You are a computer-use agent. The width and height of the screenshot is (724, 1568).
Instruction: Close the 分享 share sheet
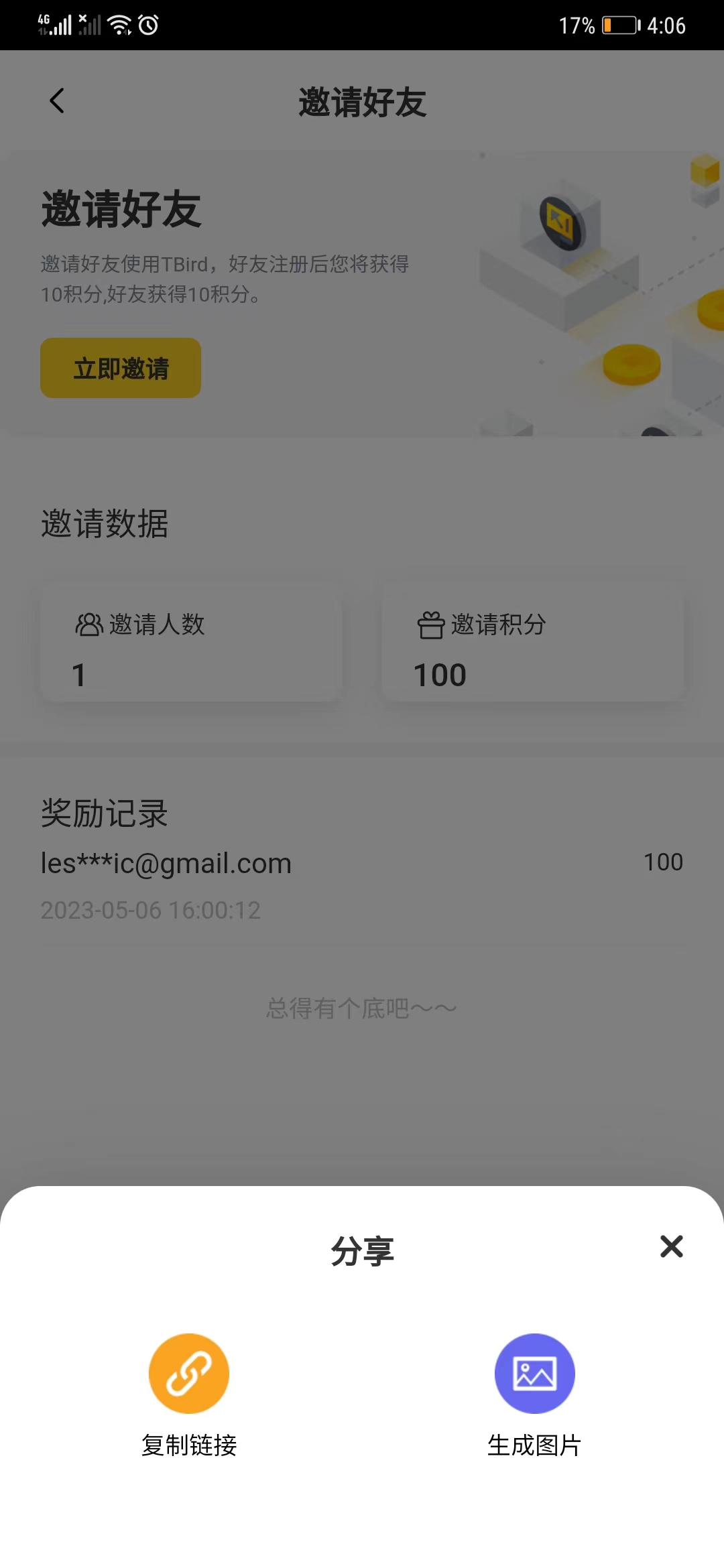(671, 1247)
